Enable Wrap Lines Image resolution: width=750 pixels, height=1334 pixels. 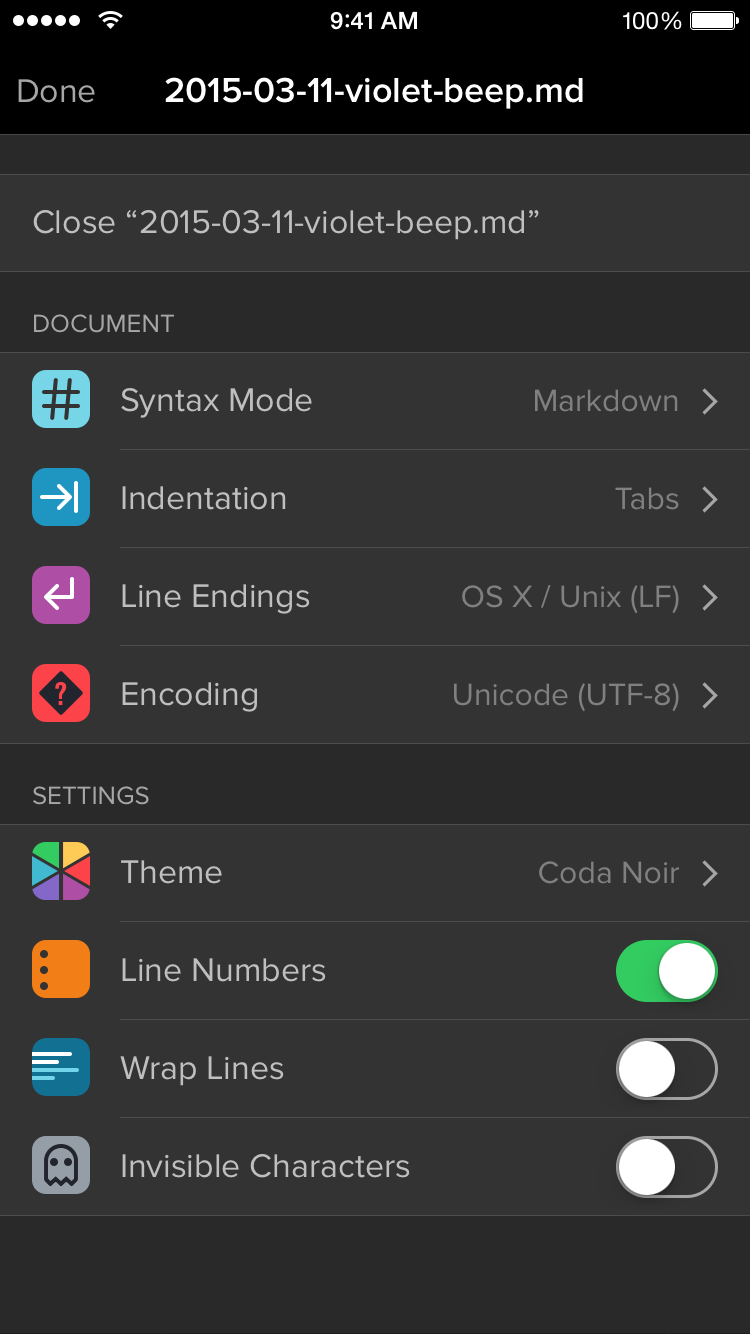coord(666,1069)
